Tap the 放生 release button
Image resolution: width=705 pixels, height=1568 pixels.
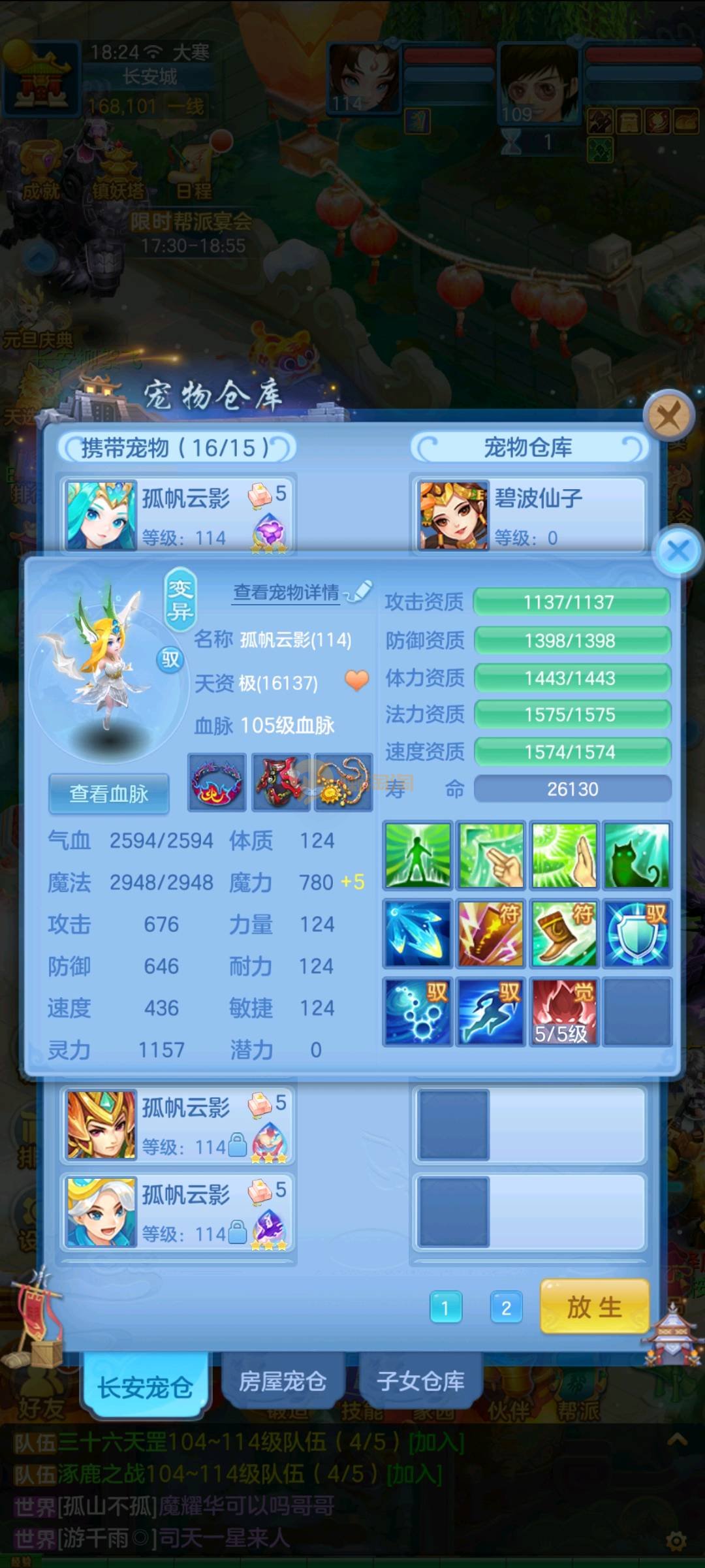point(594,1307)
